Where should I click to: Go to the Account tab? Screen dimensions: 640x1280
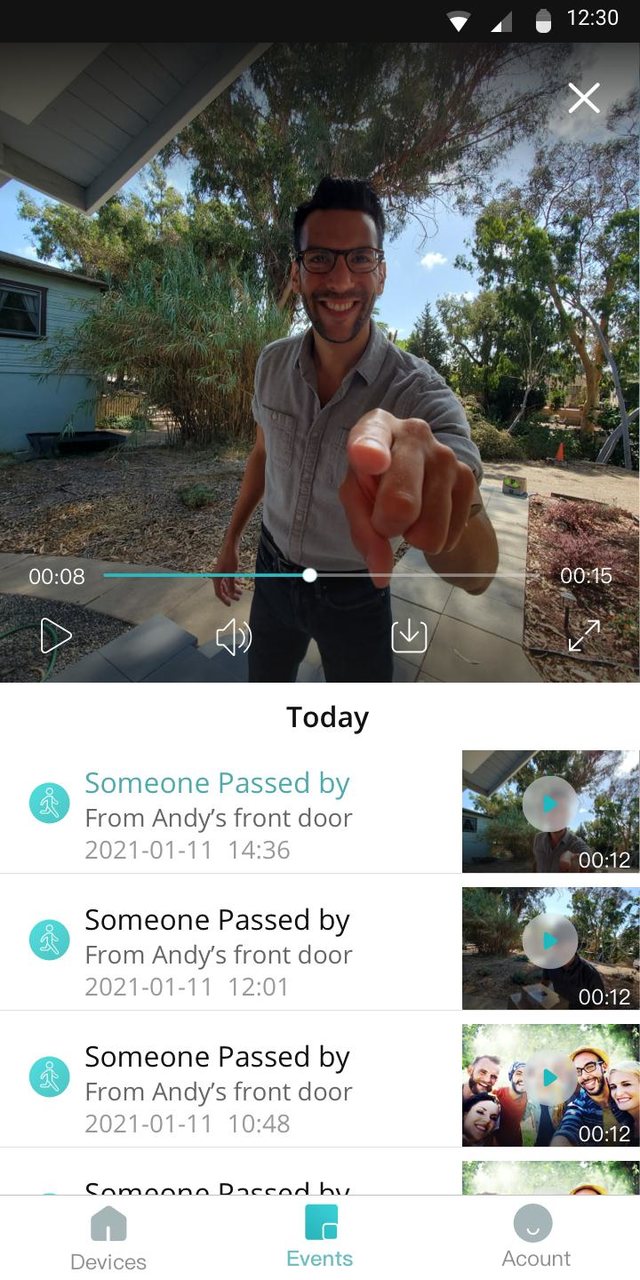(535, 1238)
